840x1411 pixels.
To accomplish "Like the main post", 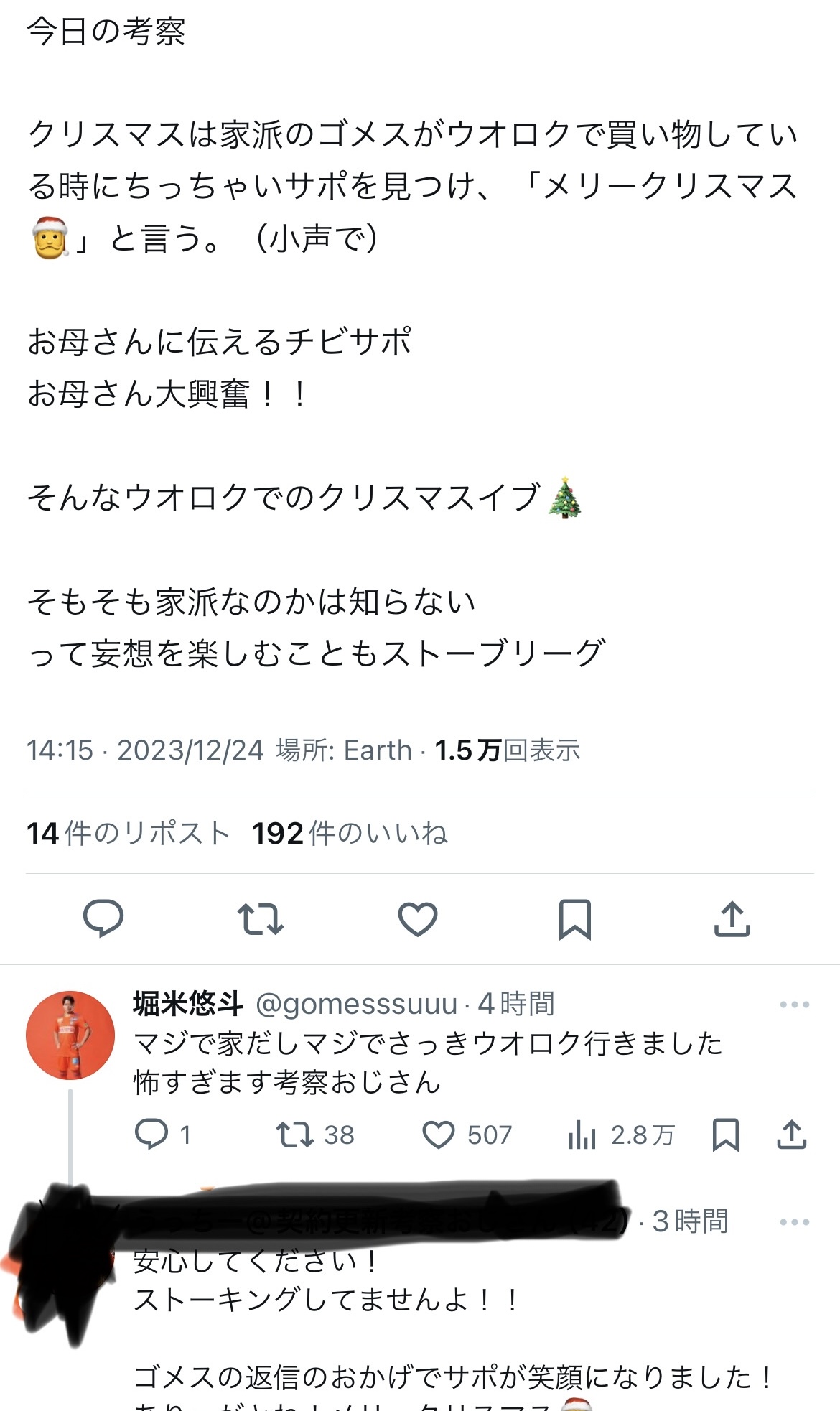I will click(418, 918).
